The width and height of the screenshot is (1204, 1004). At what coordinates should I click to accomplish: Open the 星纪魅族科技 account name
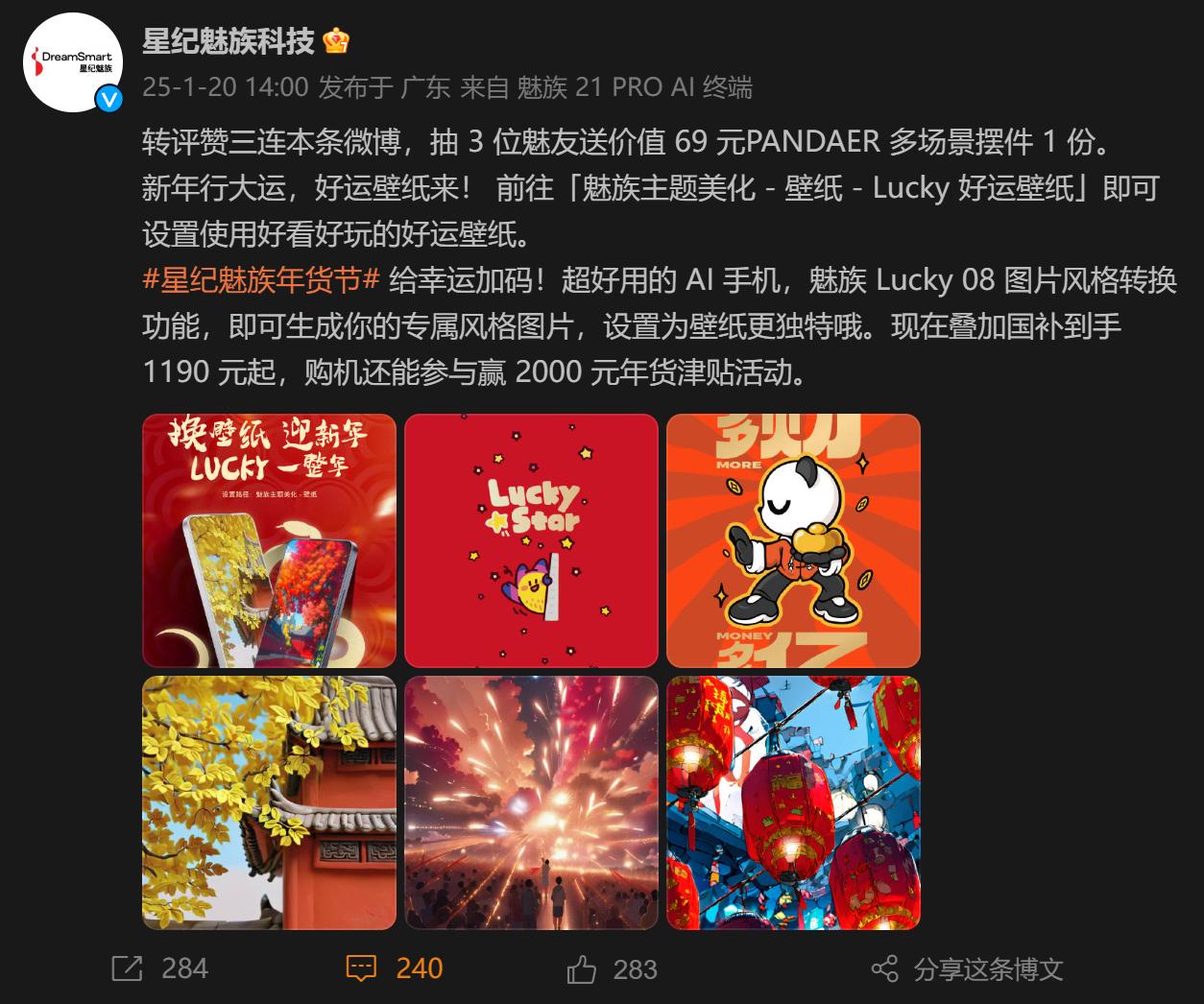pos(229,41)
